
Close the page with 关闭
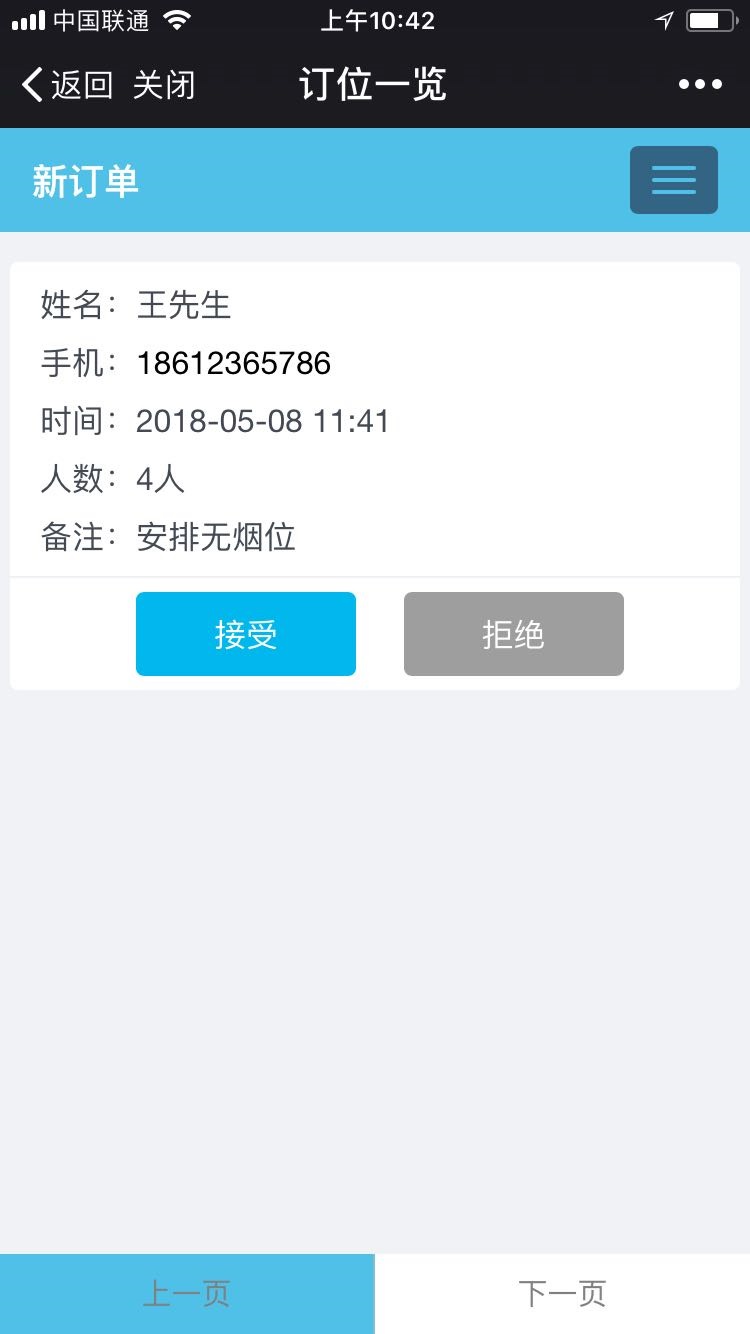pyautogui.click(x=164, y=85)
